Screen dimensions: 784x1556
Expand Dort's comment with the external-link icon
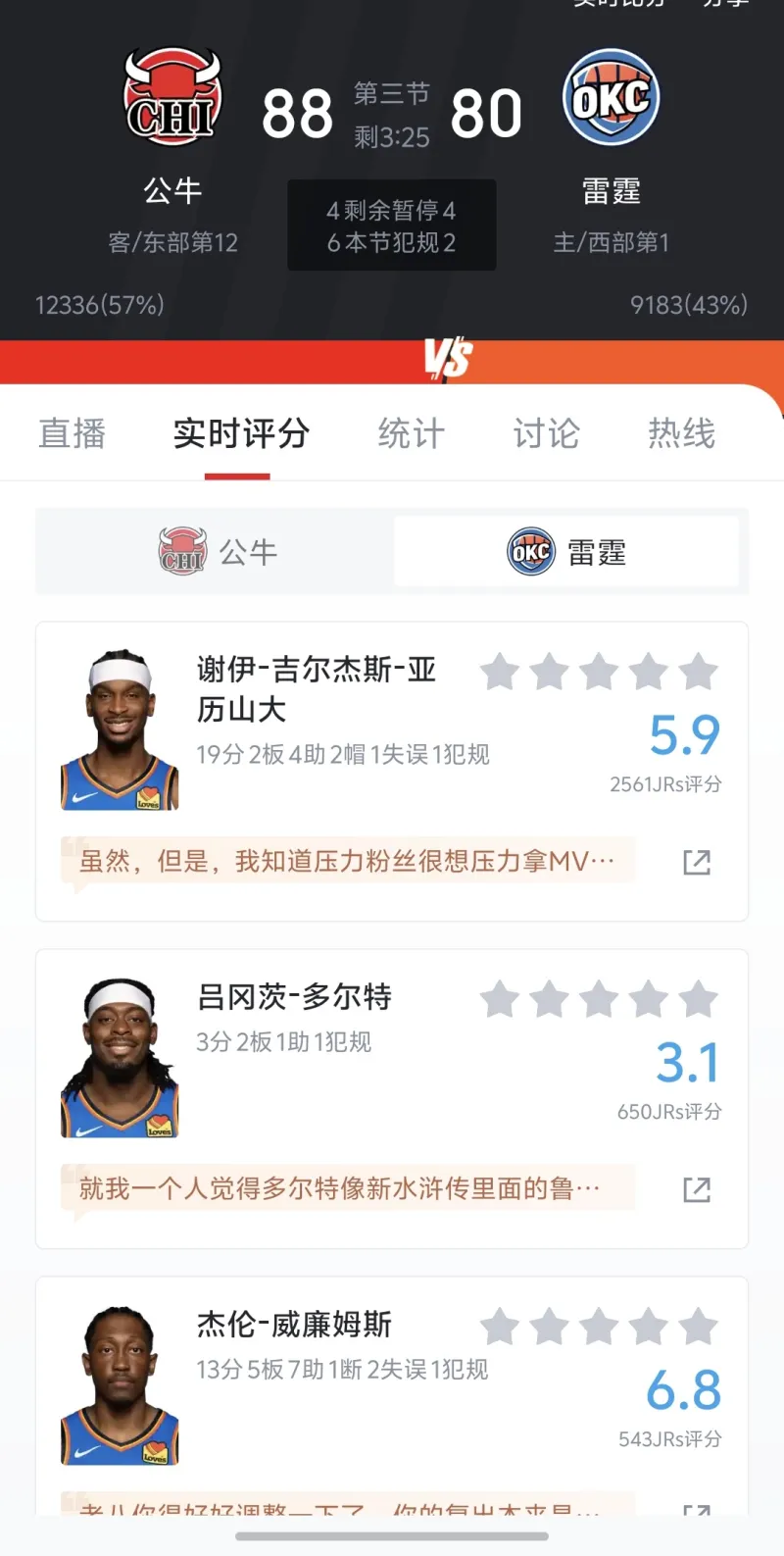[696, 1189]
